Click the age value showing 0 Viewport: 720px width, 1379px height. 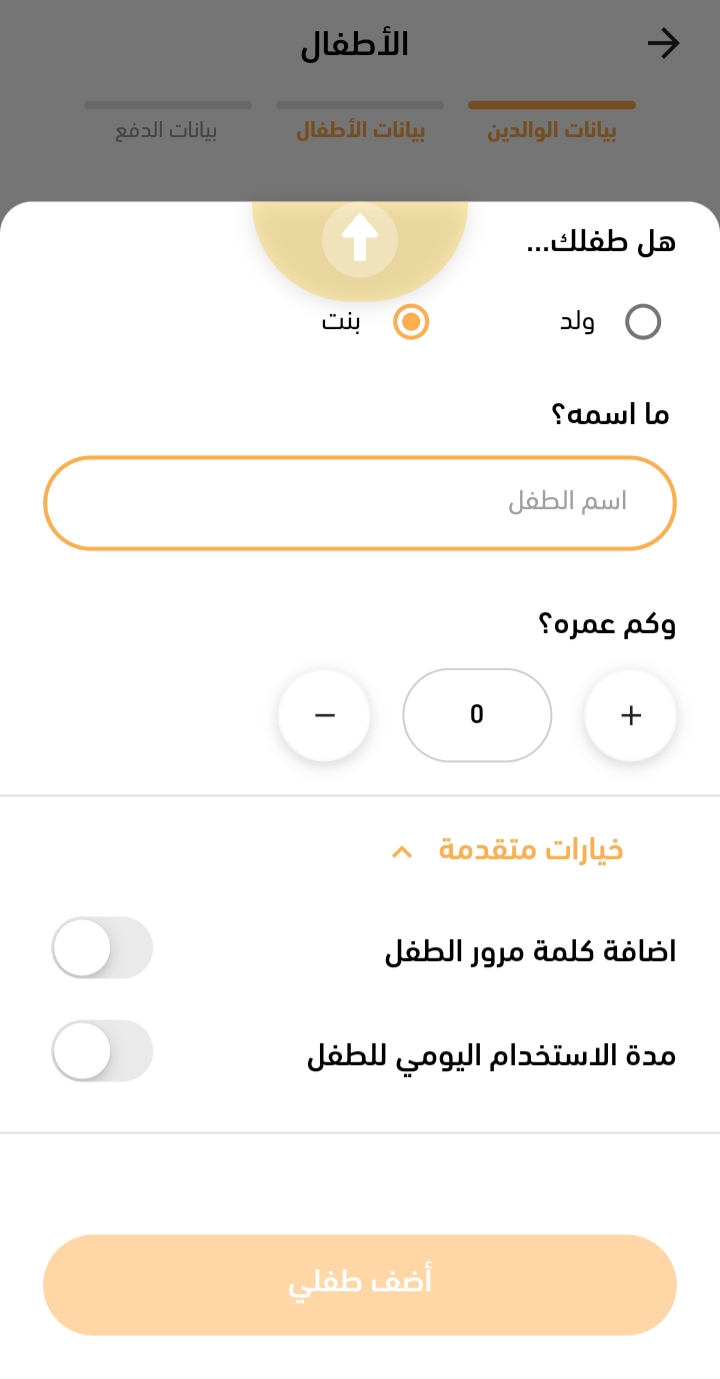477,714
